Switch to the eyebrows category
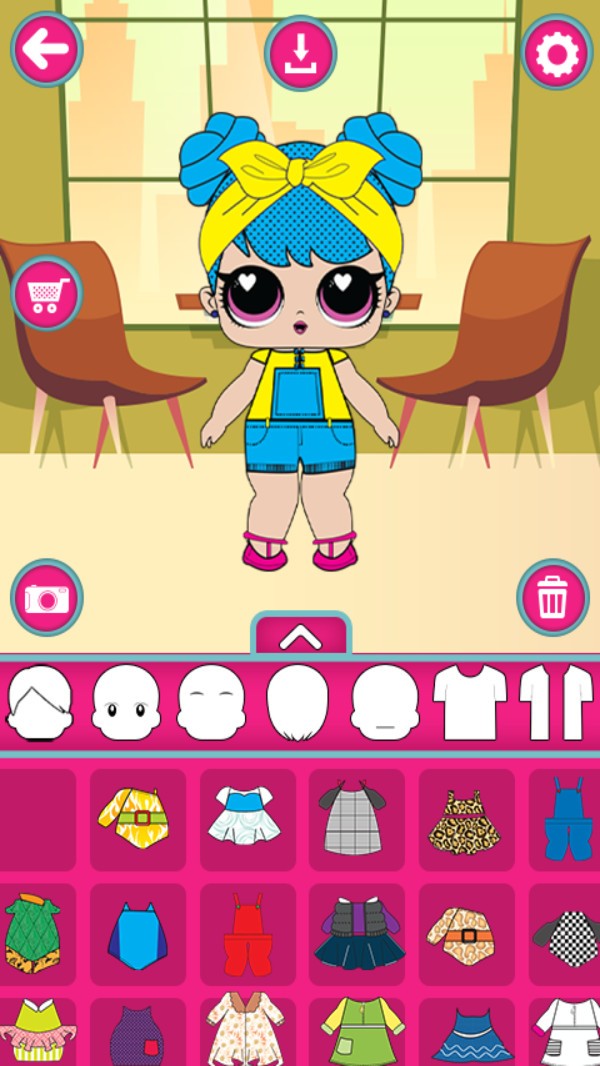 [x=211, y=703]
